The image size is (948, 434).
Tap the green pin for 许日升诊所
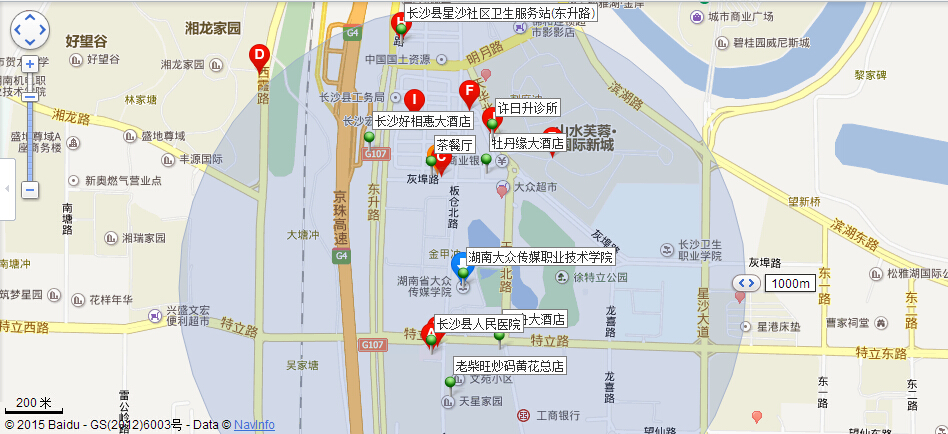coord(491,123)
